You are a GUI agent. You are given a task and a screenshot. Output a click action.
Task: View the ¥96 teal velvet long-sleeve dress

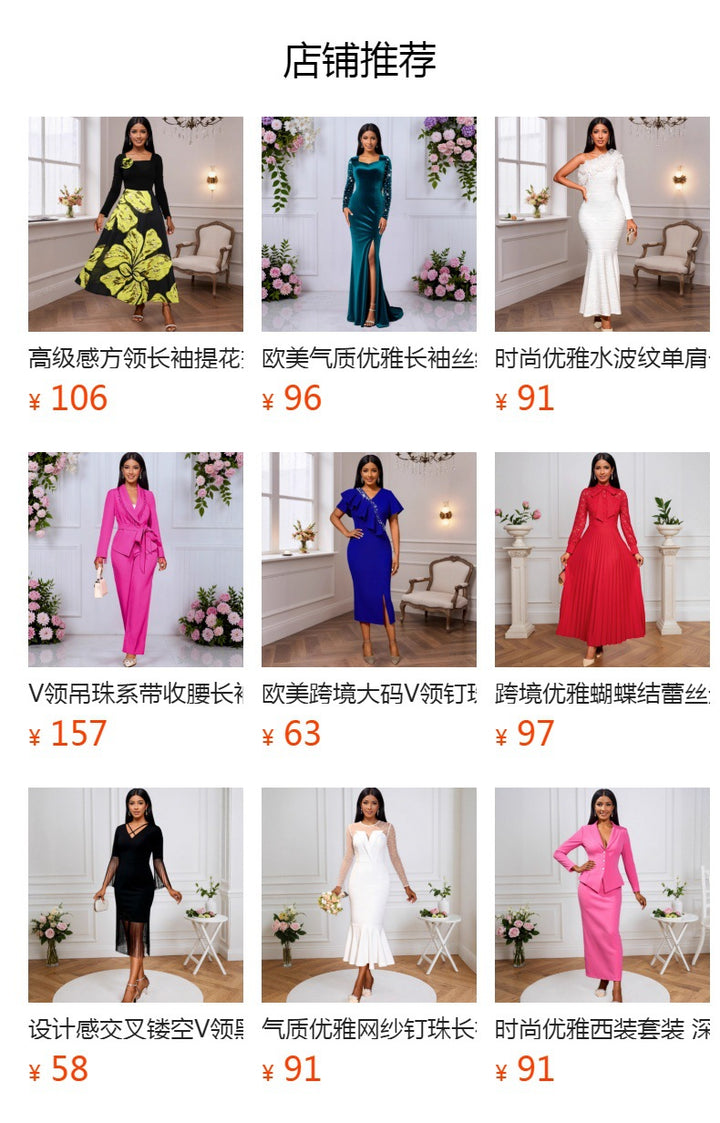(368, 224)
